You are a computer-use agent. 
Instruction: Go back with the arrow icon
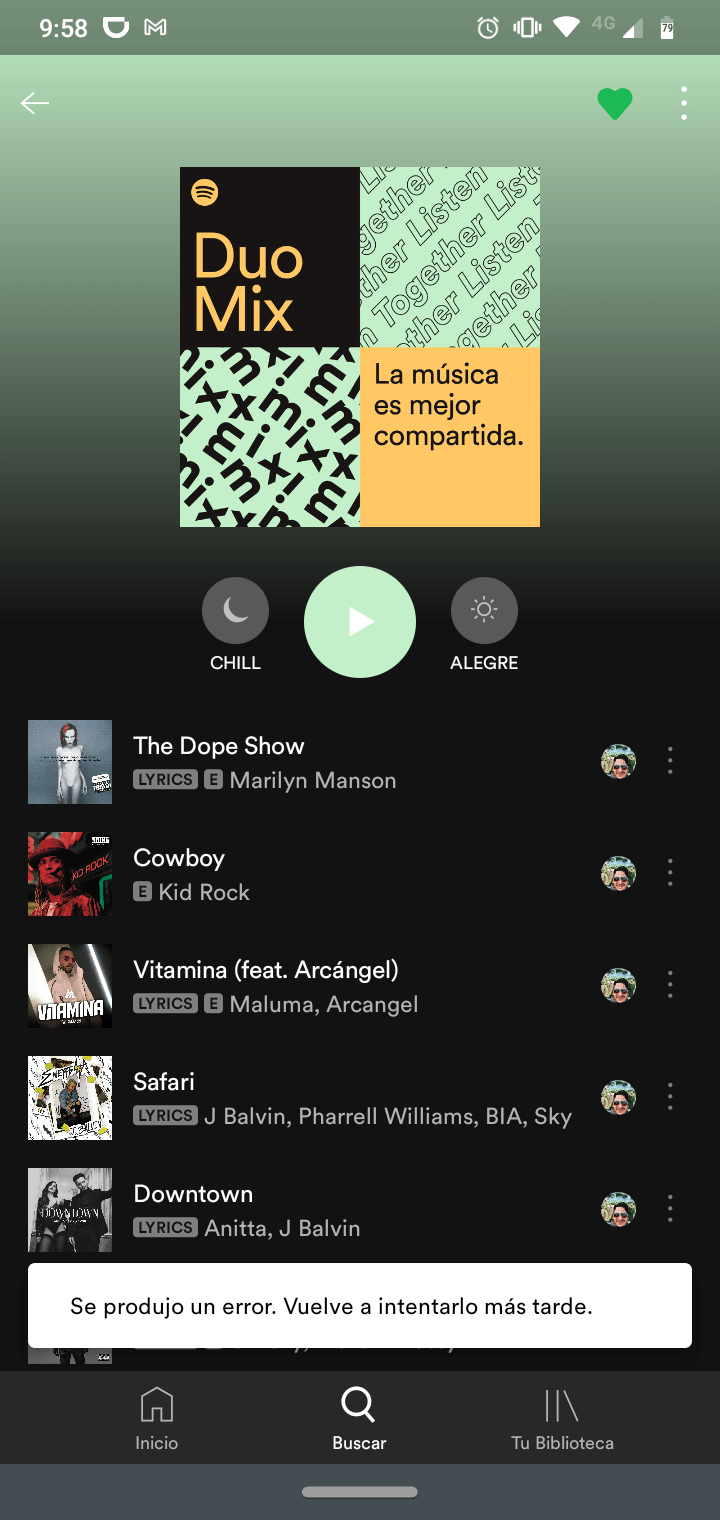[x=35, y=103]
